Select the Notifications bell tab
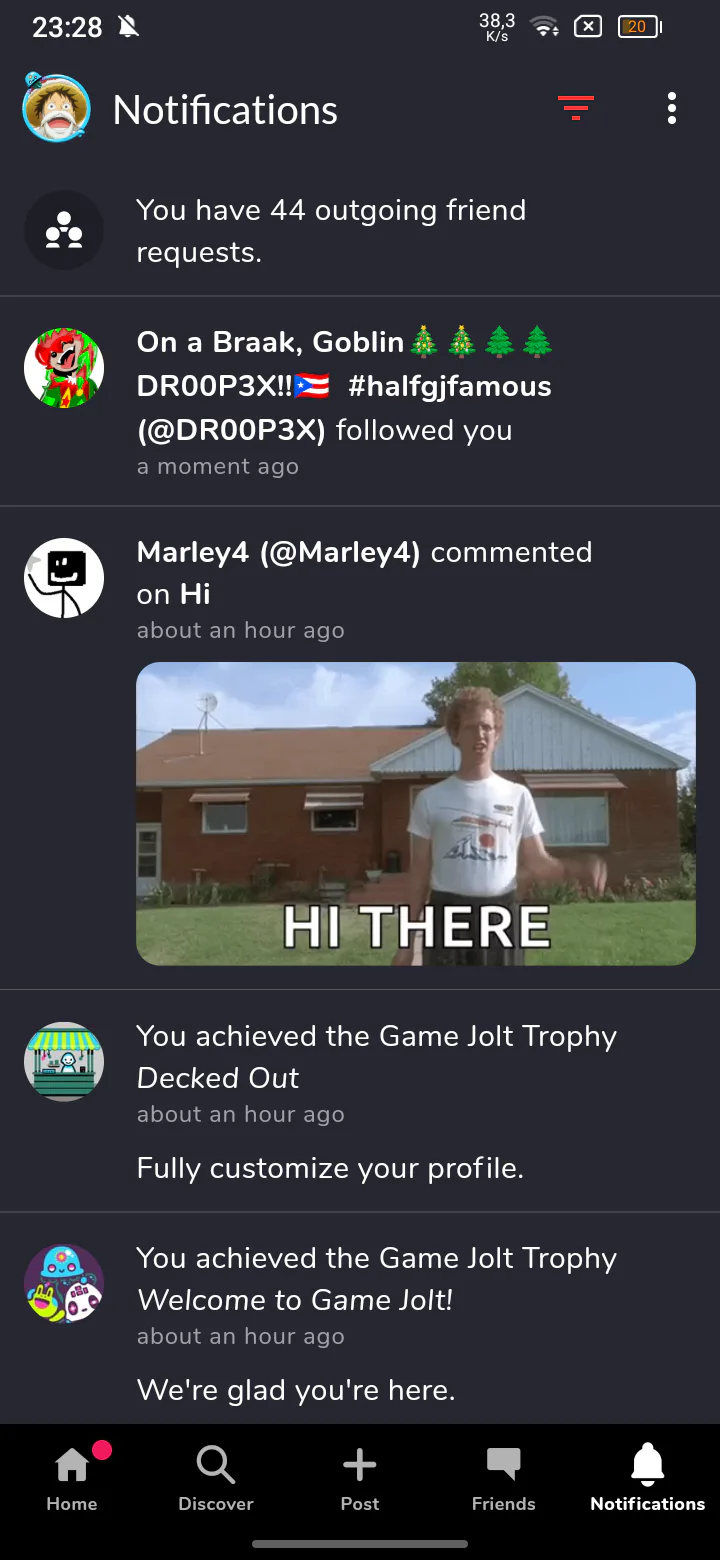 point(648,1478)
